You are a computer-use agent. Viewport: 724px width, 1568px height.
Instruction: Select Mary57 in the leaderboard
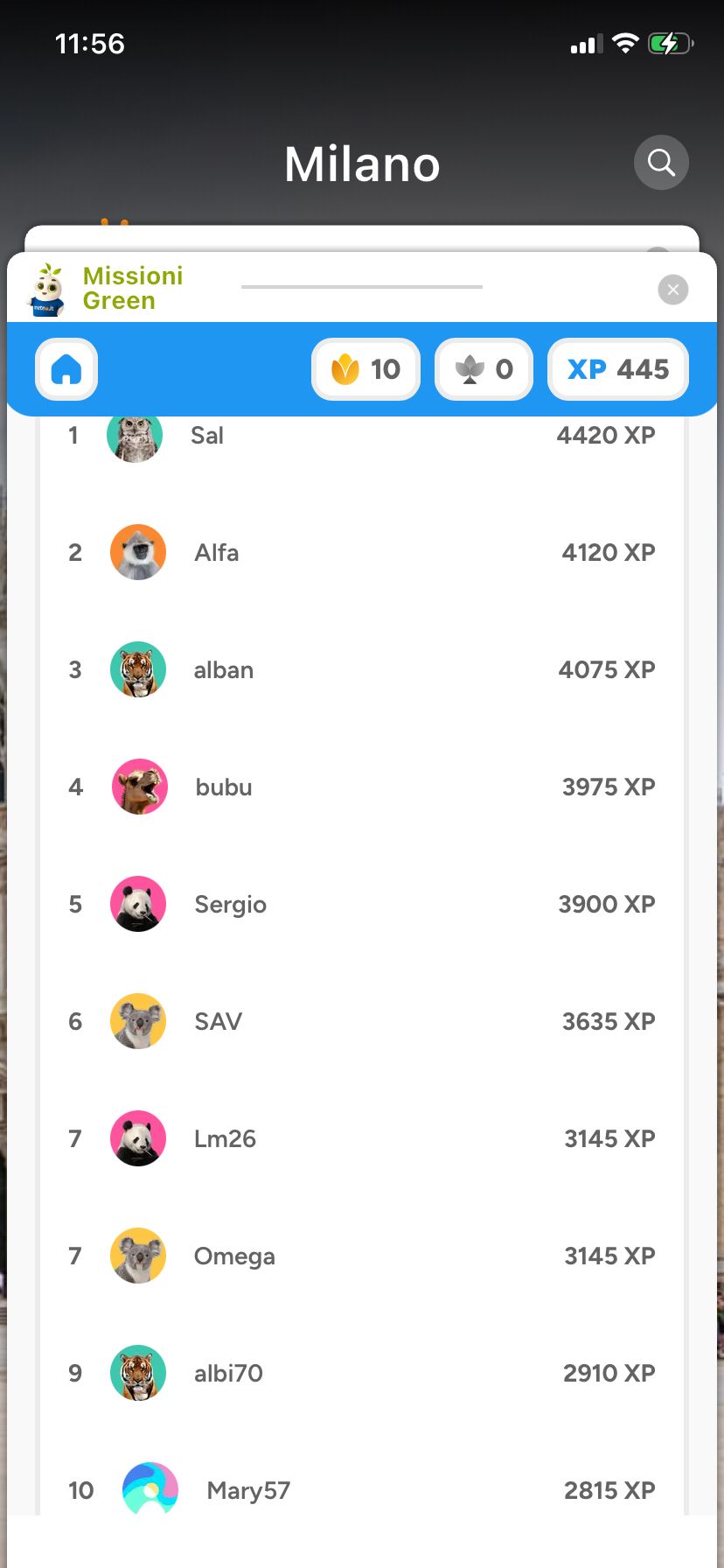click(x=361, y=1489)
